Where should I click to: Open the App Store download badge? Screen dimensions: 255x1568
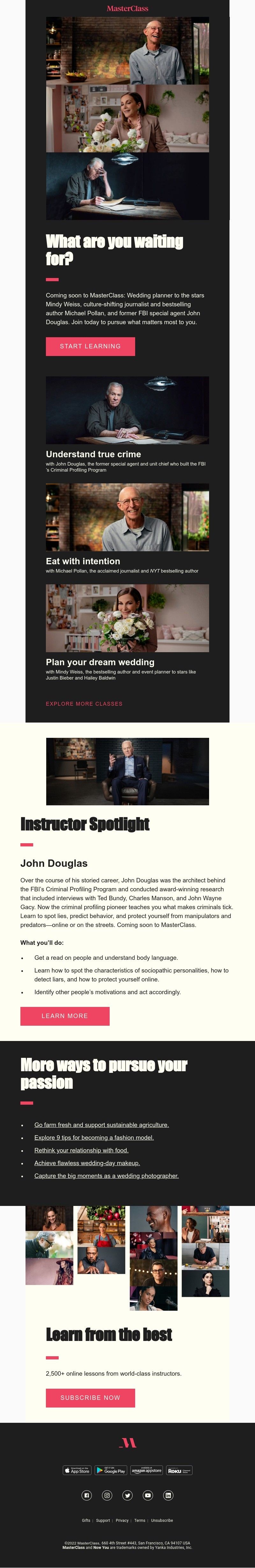point(77,1471)
